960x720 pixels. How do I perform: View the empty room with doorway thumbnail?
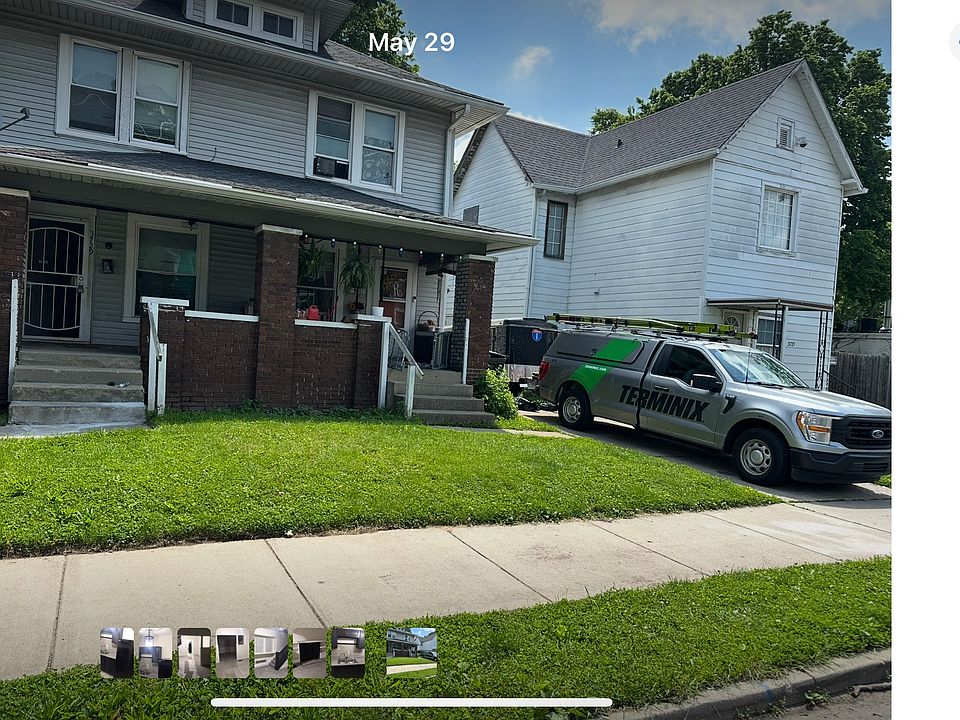point(232,653)
